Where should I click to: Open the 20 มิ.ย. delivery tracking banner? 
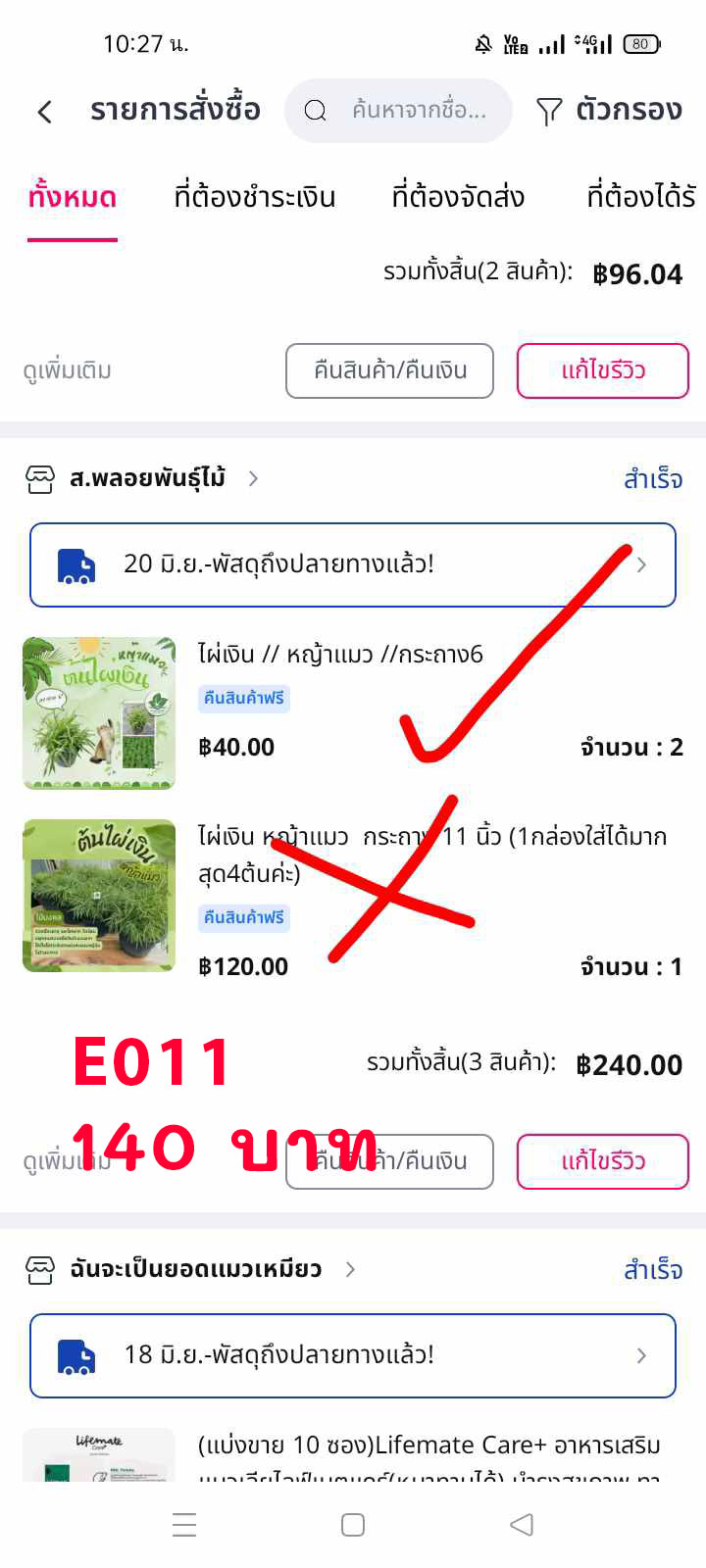pyautogui.click(x=353, y=564)
